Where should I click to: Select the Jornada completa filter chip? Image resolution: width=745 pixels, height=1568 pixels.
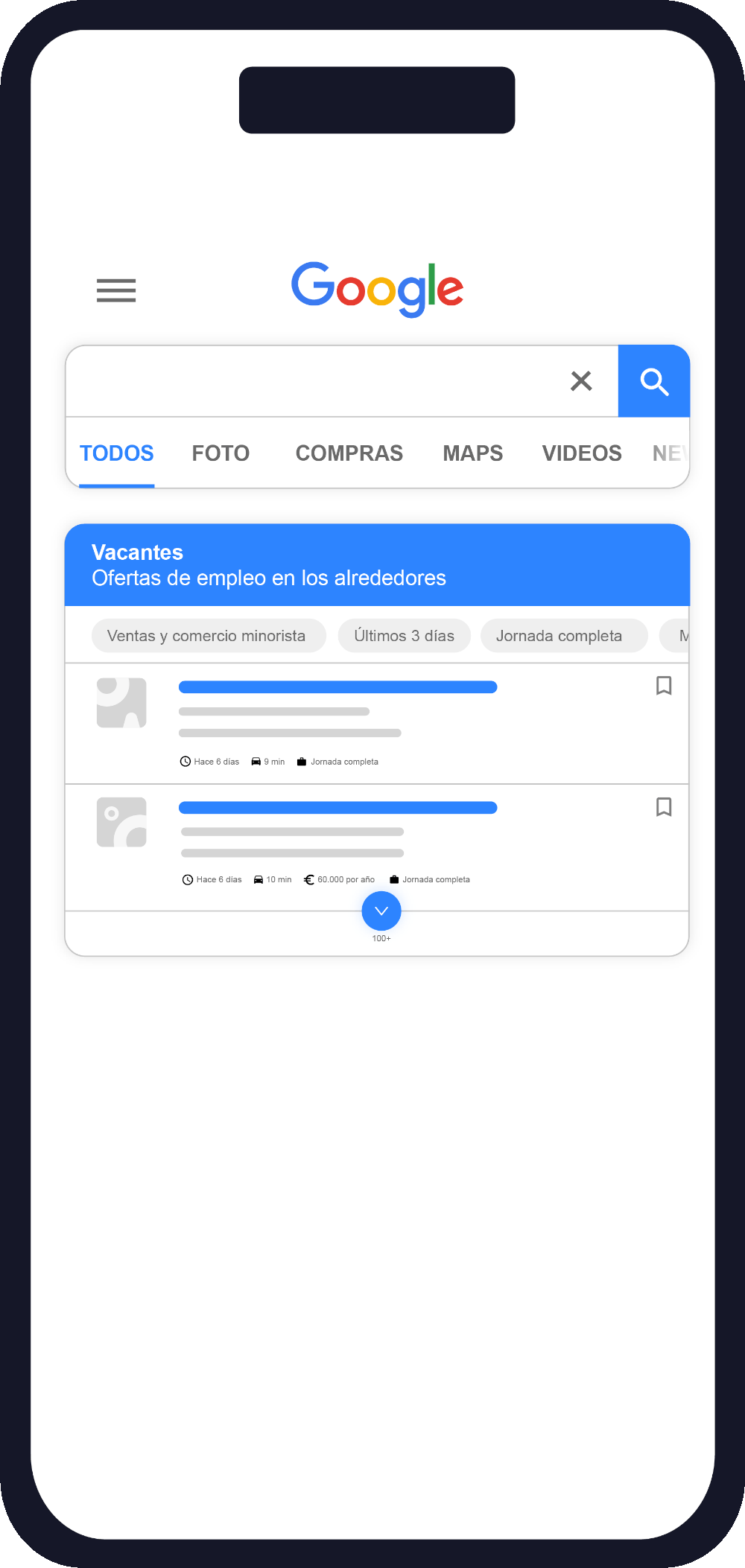[559, 636]
